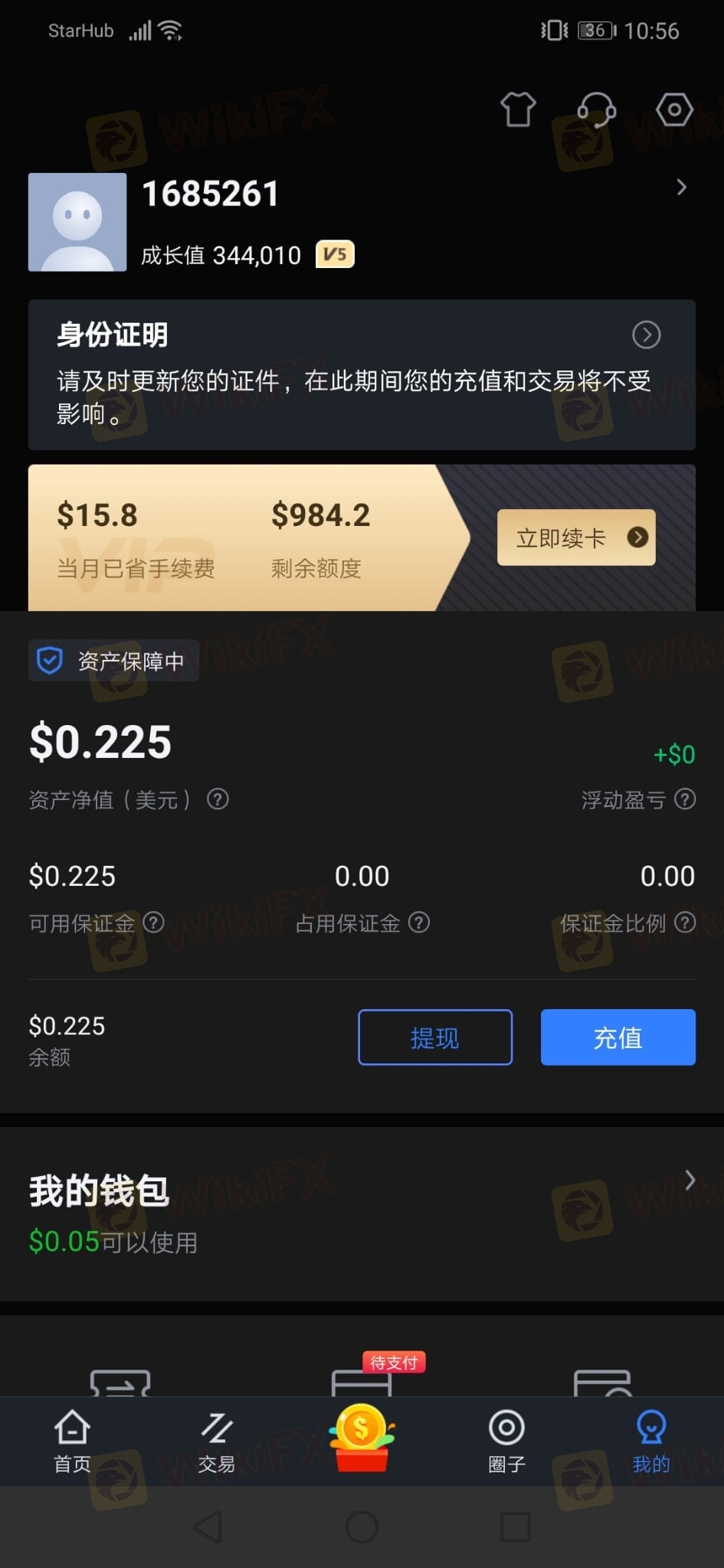Tap 立即续卡 to renew VIP card
The width and height of the screenshot is (724, 1568).
coord(576,537)
